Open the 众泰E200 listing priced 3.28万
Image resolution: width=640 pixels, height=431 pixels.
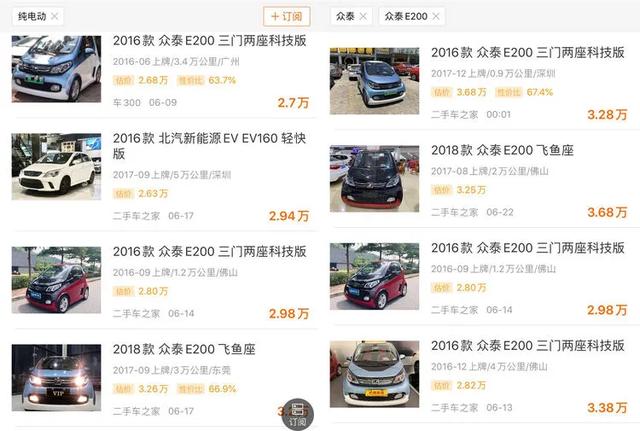tap(478, 82)
